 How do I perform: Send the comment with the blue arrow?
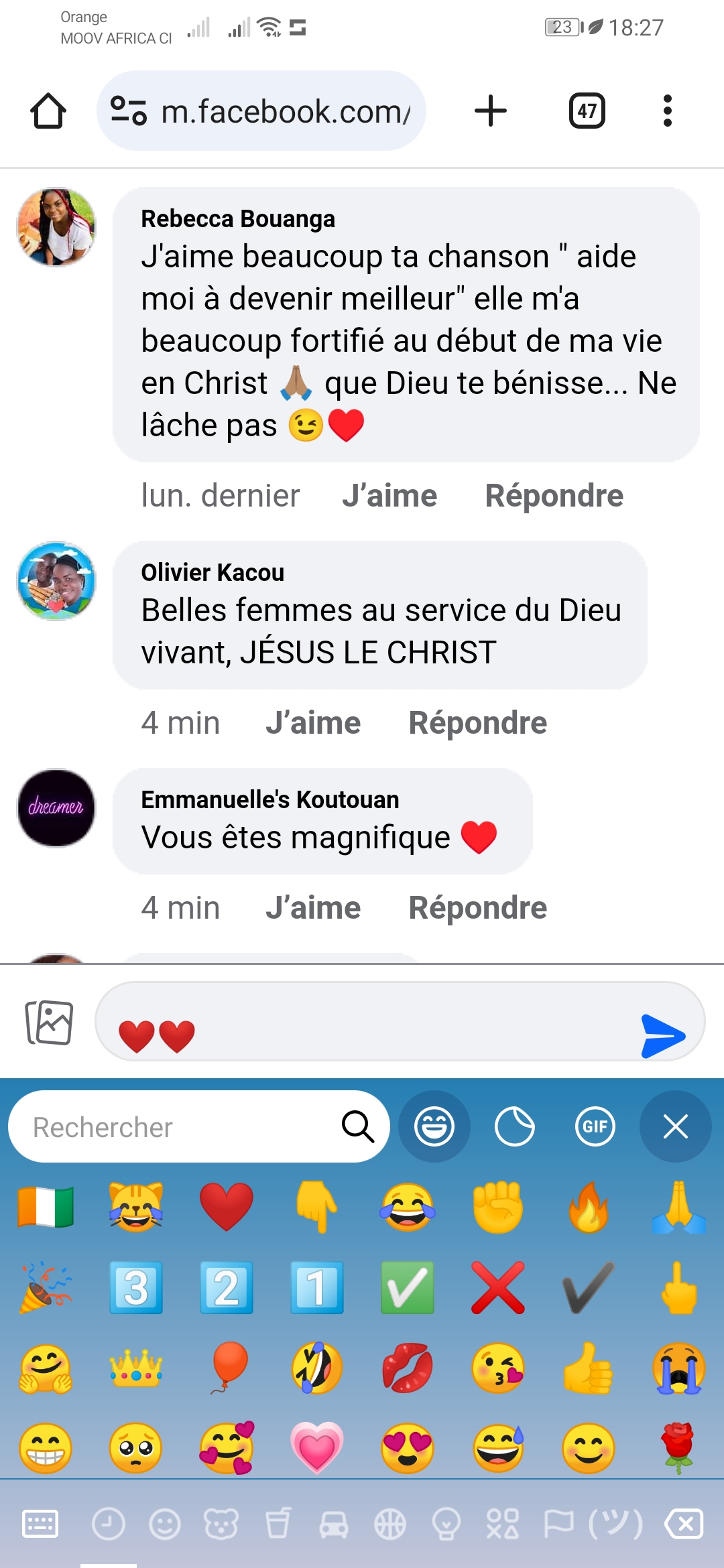662,1035
